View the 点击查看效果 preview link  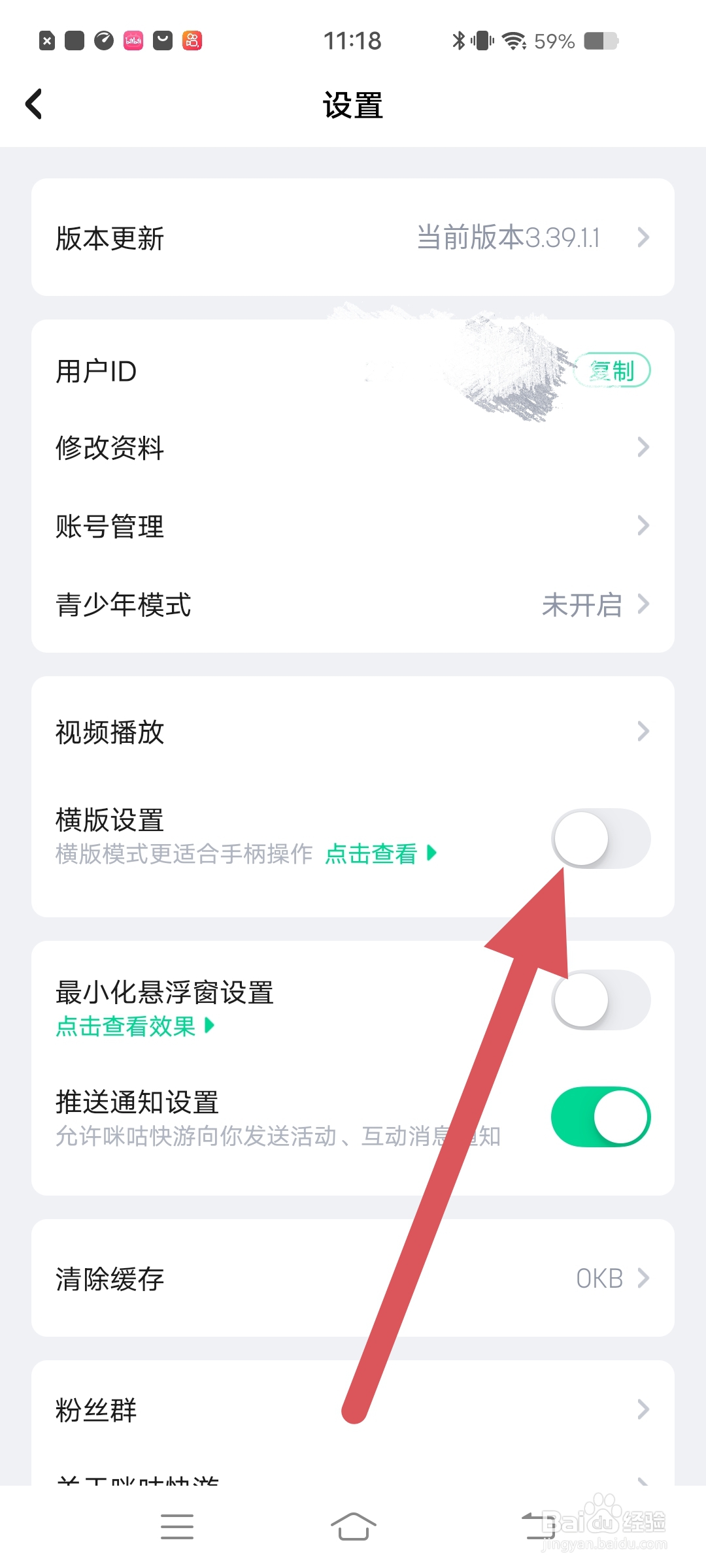[125, 1026]
